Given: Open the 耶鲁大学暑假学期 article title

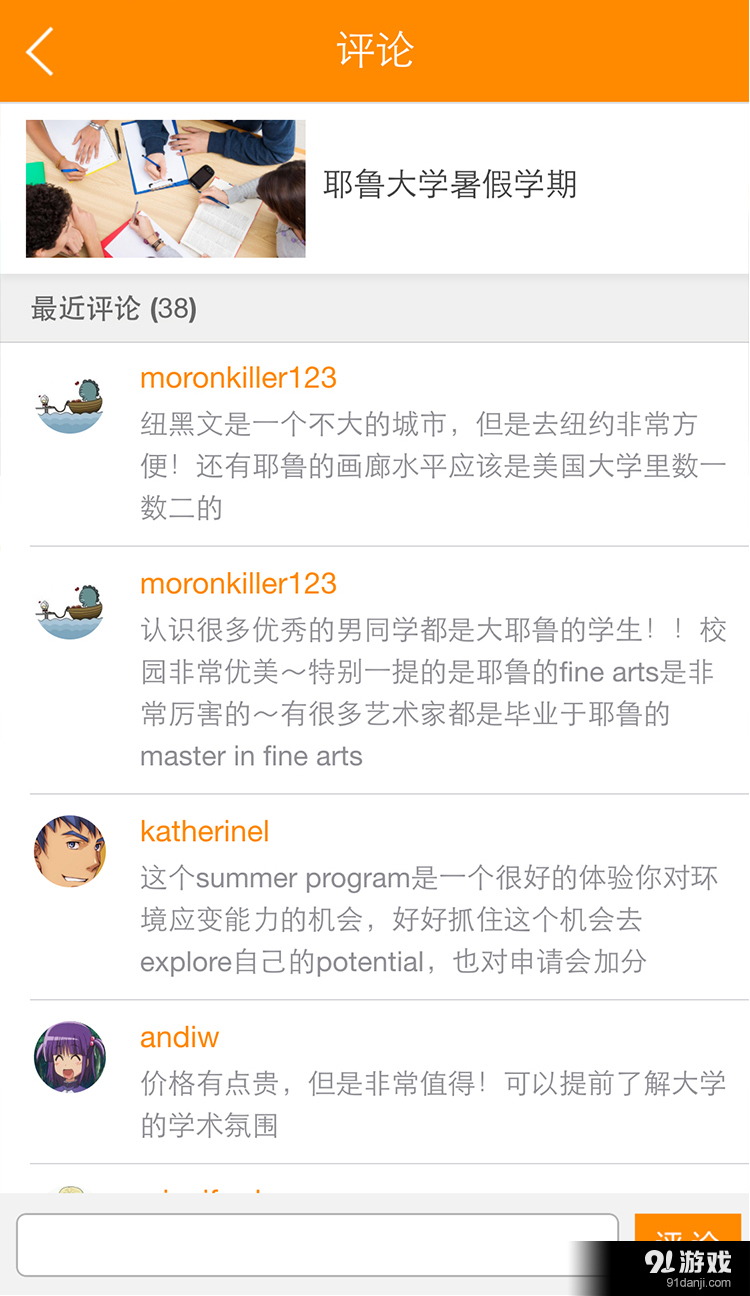Looking at the screenshot, I should click(450, 185).
